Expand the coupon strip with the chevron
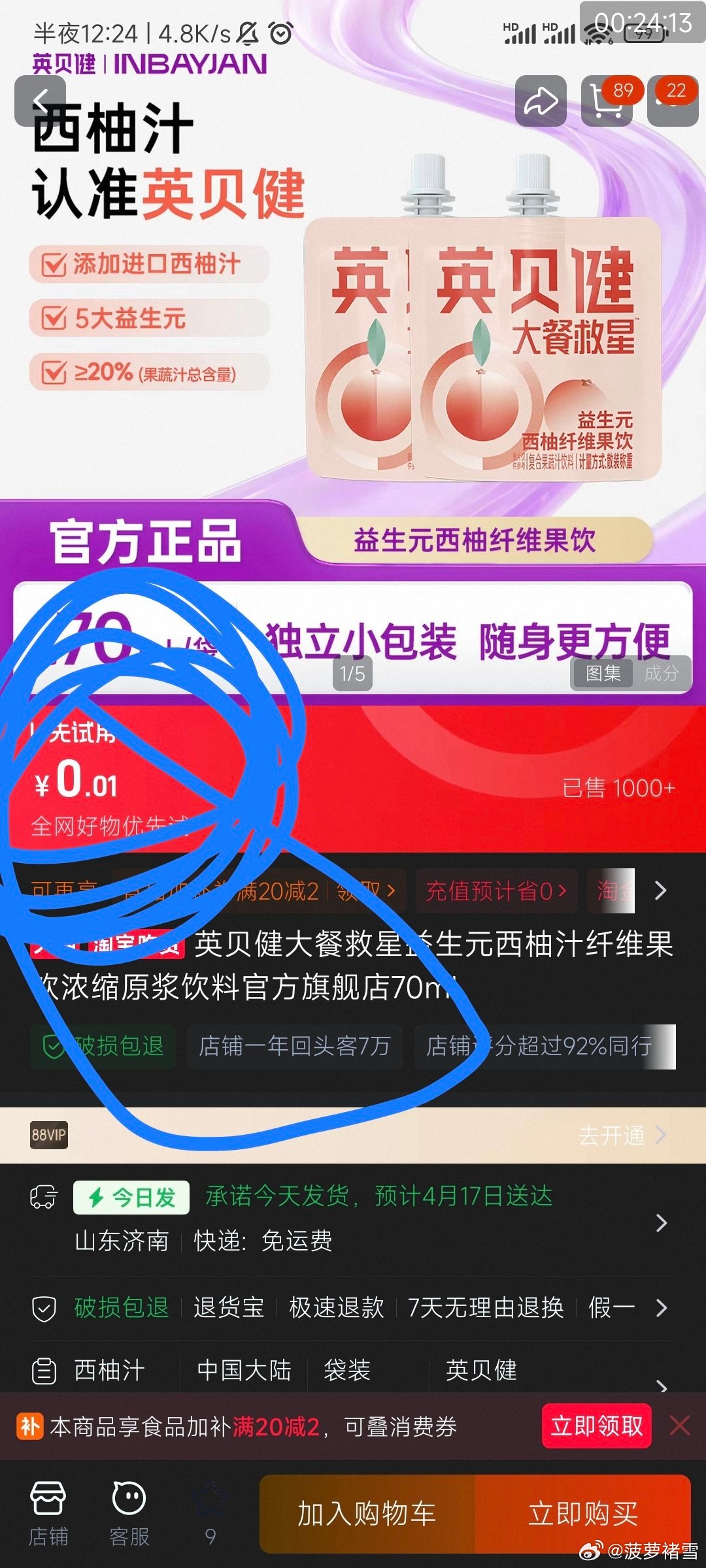This screenshot has height=1568, width=706. (x=661, y=890)
